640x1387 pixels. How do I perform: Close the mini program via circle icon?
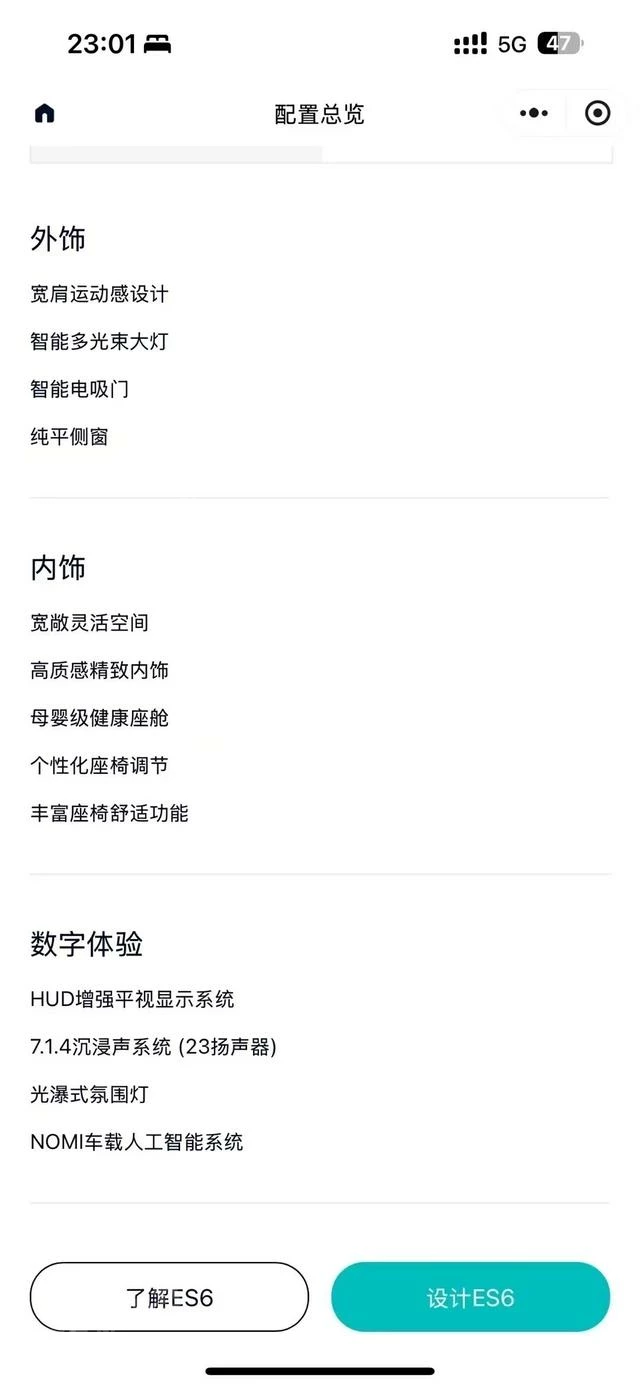(597, 113)
